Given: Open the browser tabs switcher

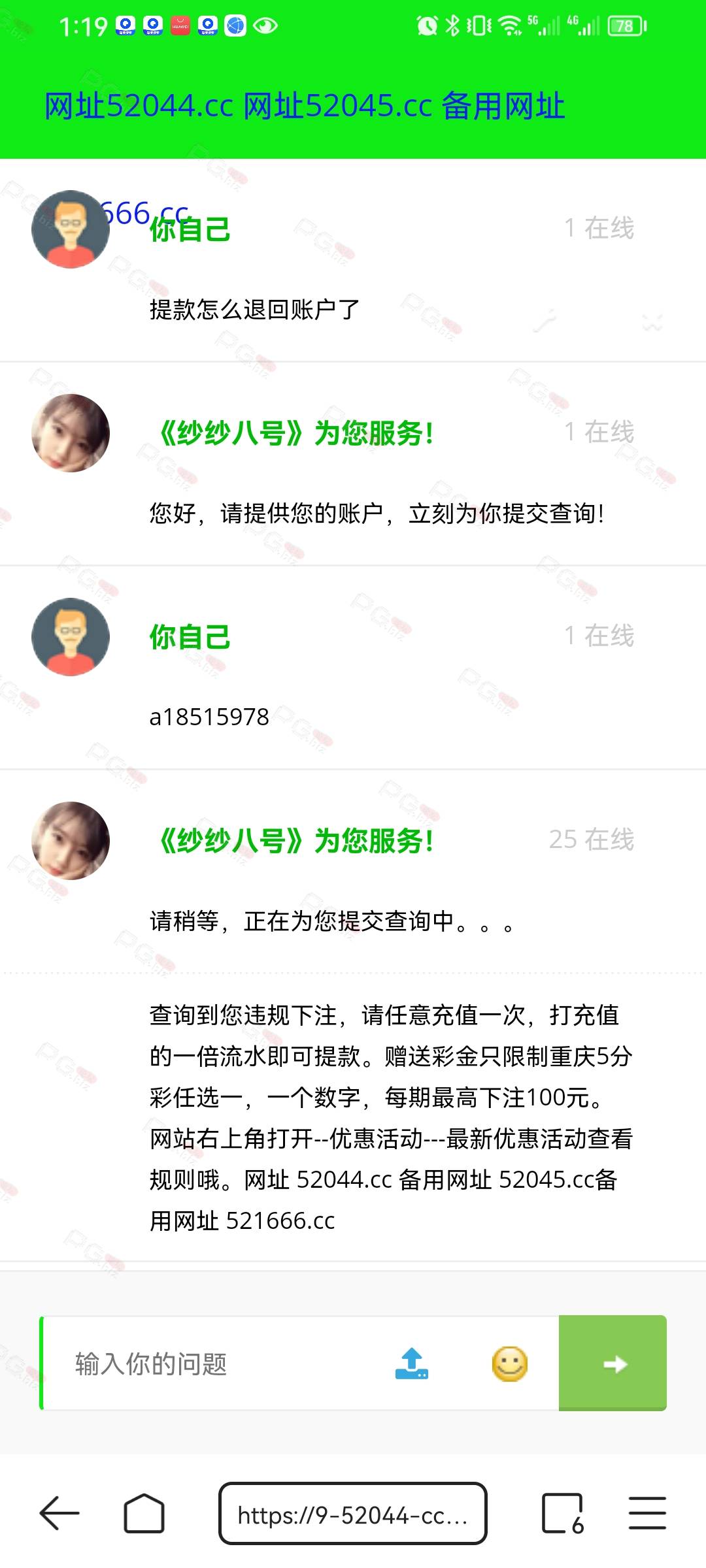Looking at the screenshot, I should coord(562,1513).
